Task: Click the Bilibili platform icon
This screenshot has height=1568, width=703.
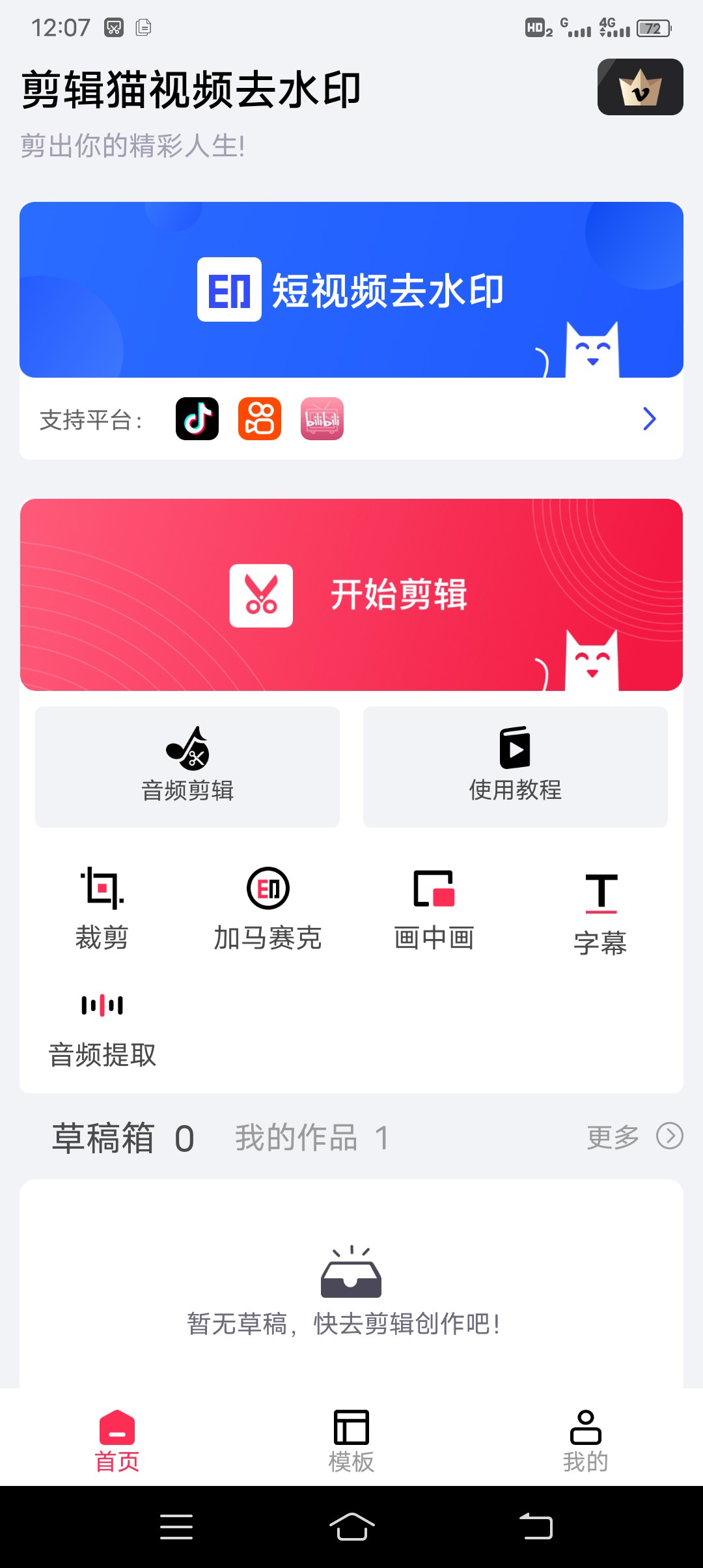Action: pyautogui.click(x=322, y=419)
